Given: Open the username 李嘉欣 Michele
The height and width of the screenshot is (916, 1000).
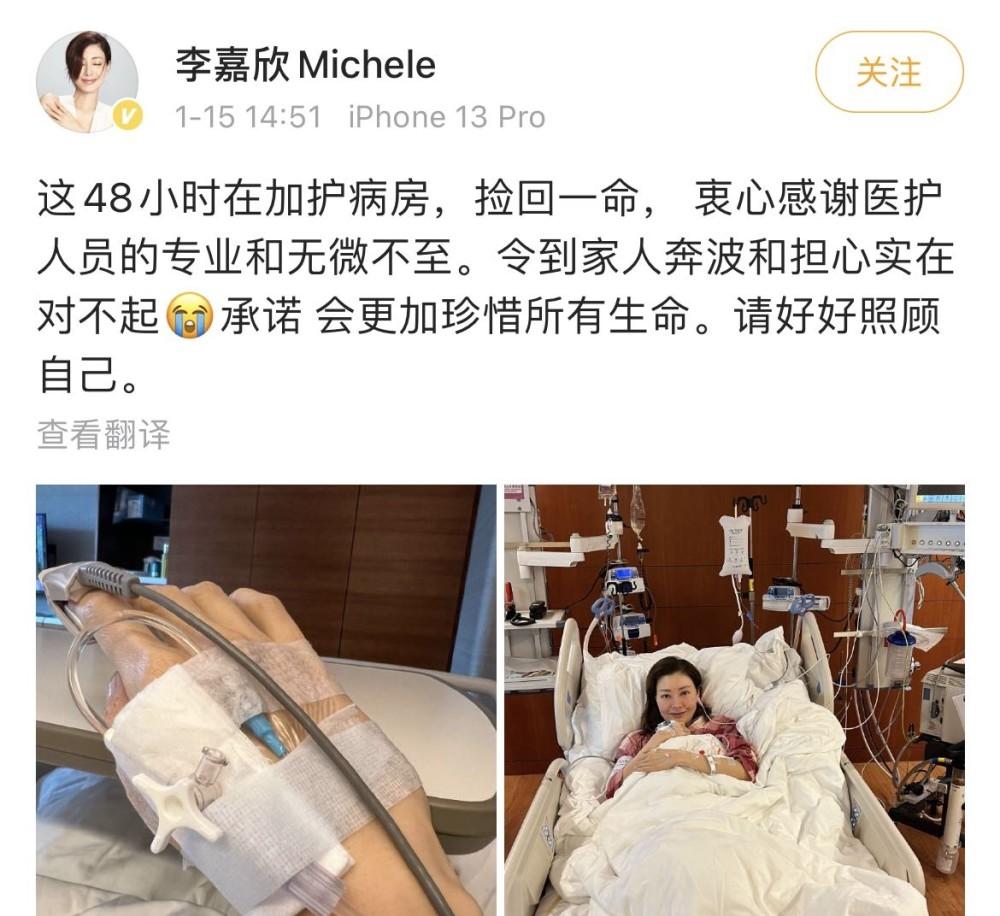Looking at the screenshot, I should [305, 66].
